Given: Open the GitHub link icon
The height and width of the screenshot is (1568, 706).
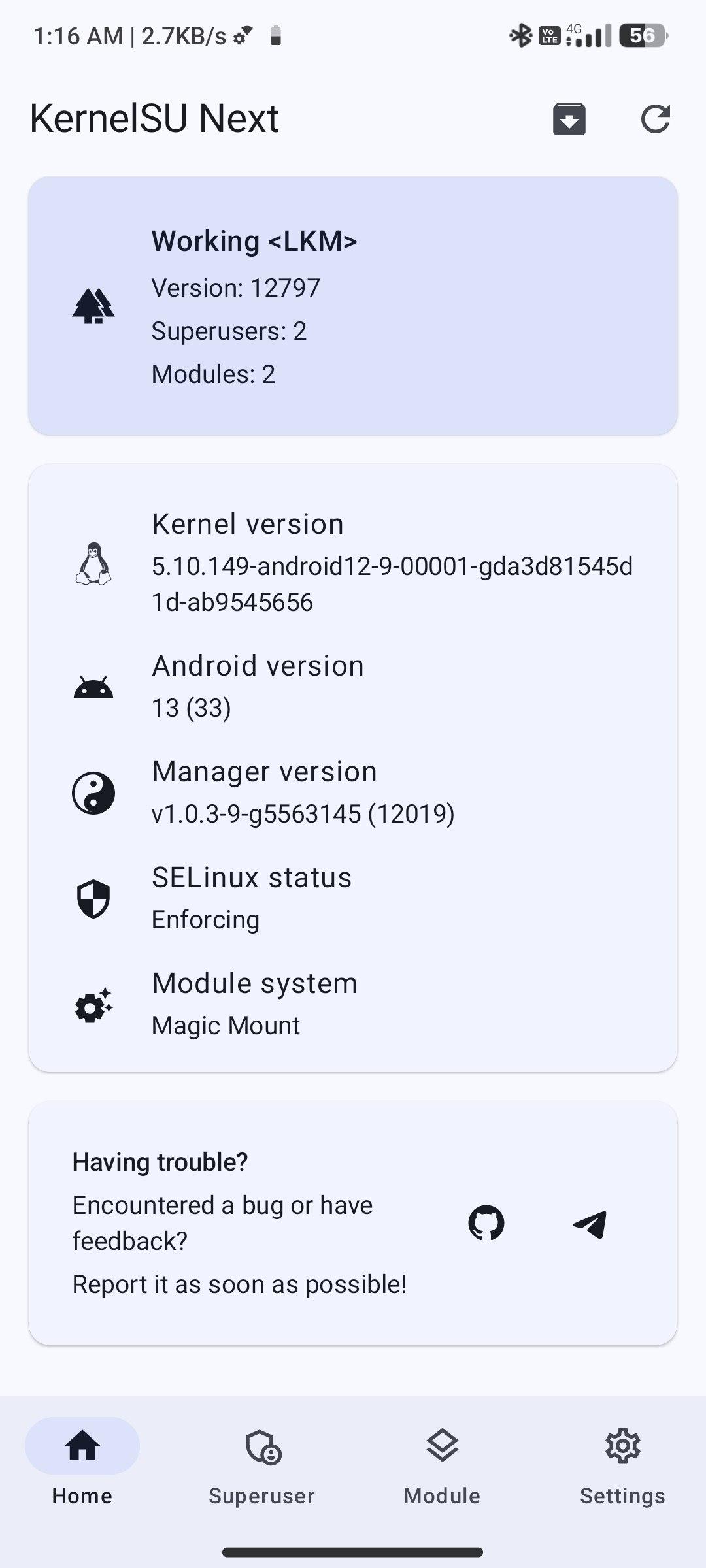Looking at the screenshot, I should [x=486, y=1223].
